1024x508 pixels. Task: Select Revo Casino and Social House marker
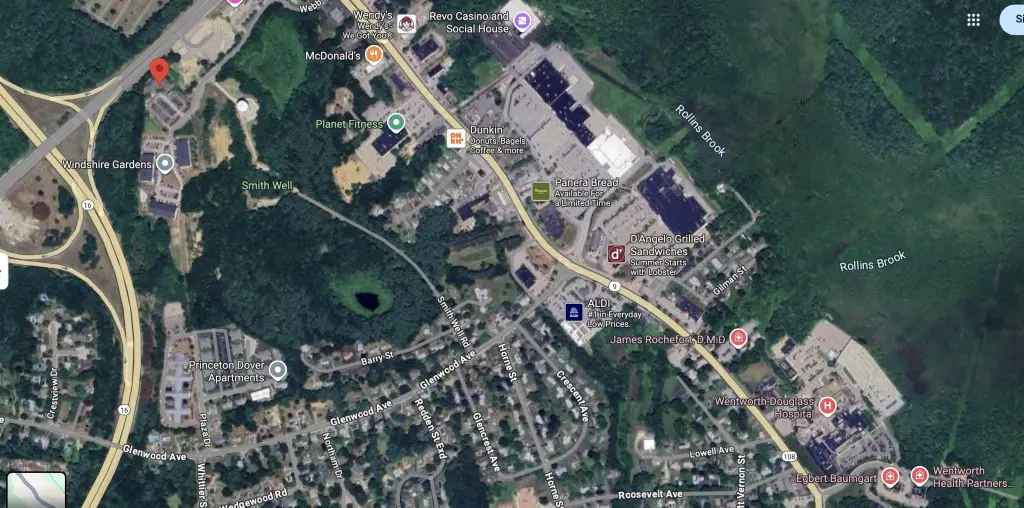point(522,19)
